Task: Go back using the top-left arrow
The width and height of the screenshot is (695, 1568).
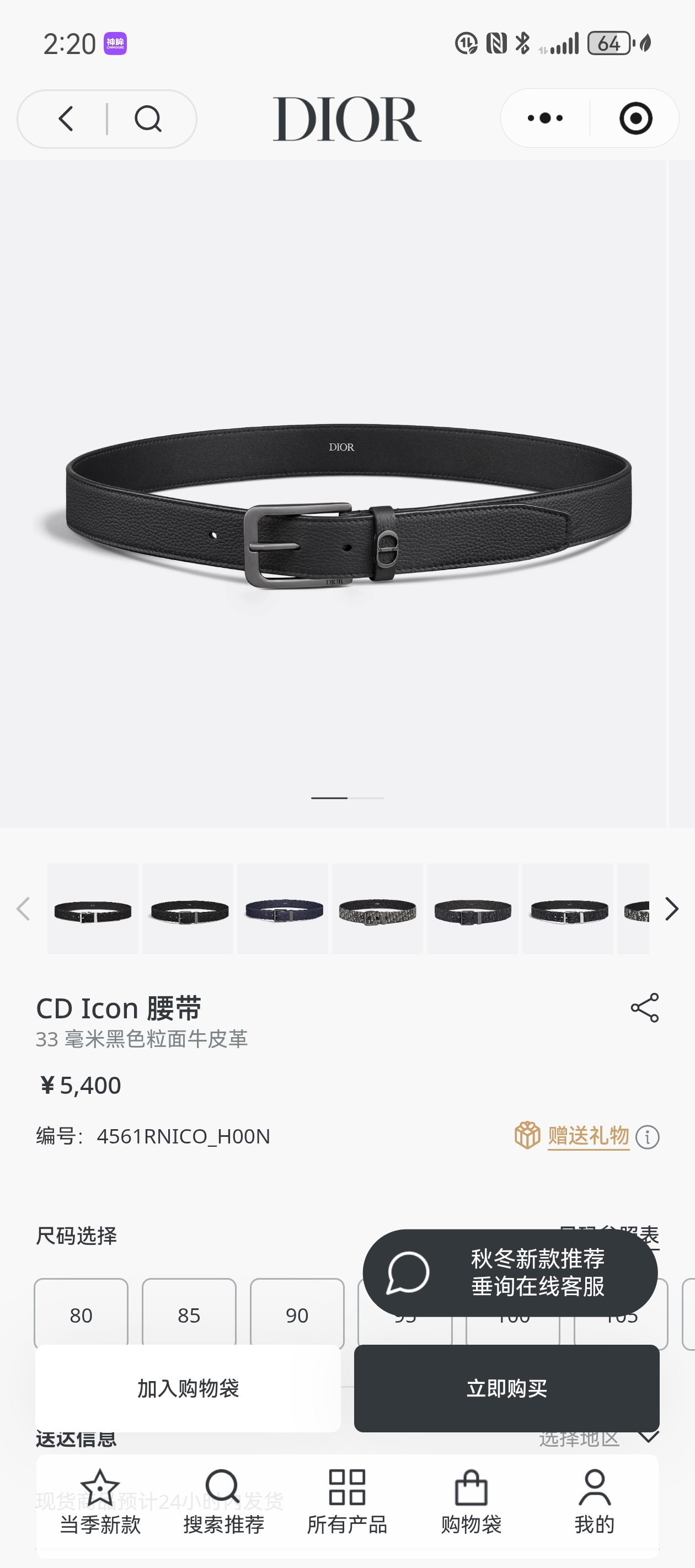Action: (66, 119)
